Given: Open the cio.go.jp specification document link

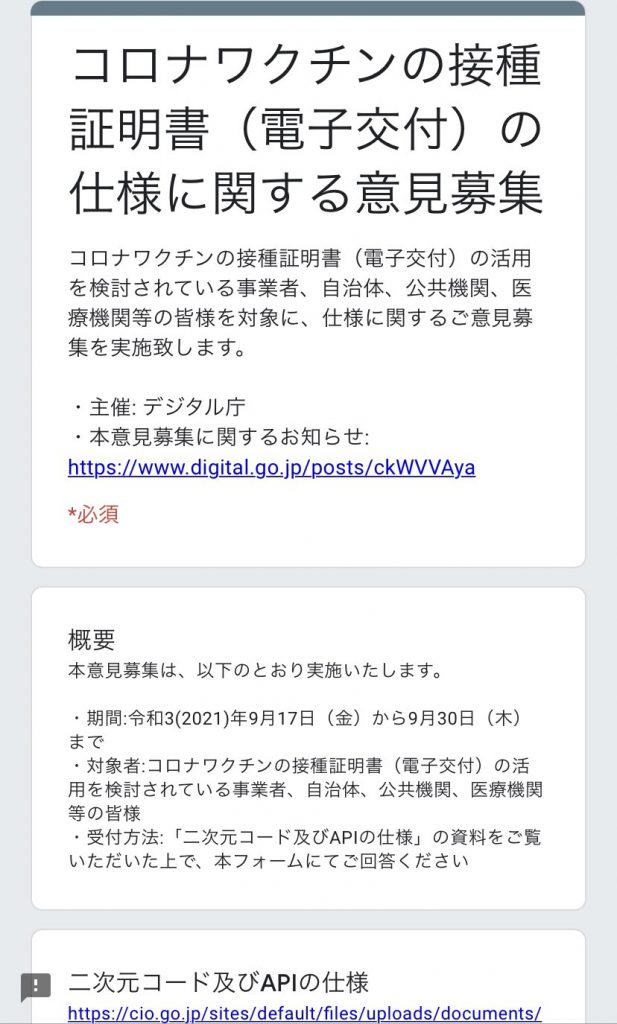Looking at the screenshot, I should coord(305,1012).
